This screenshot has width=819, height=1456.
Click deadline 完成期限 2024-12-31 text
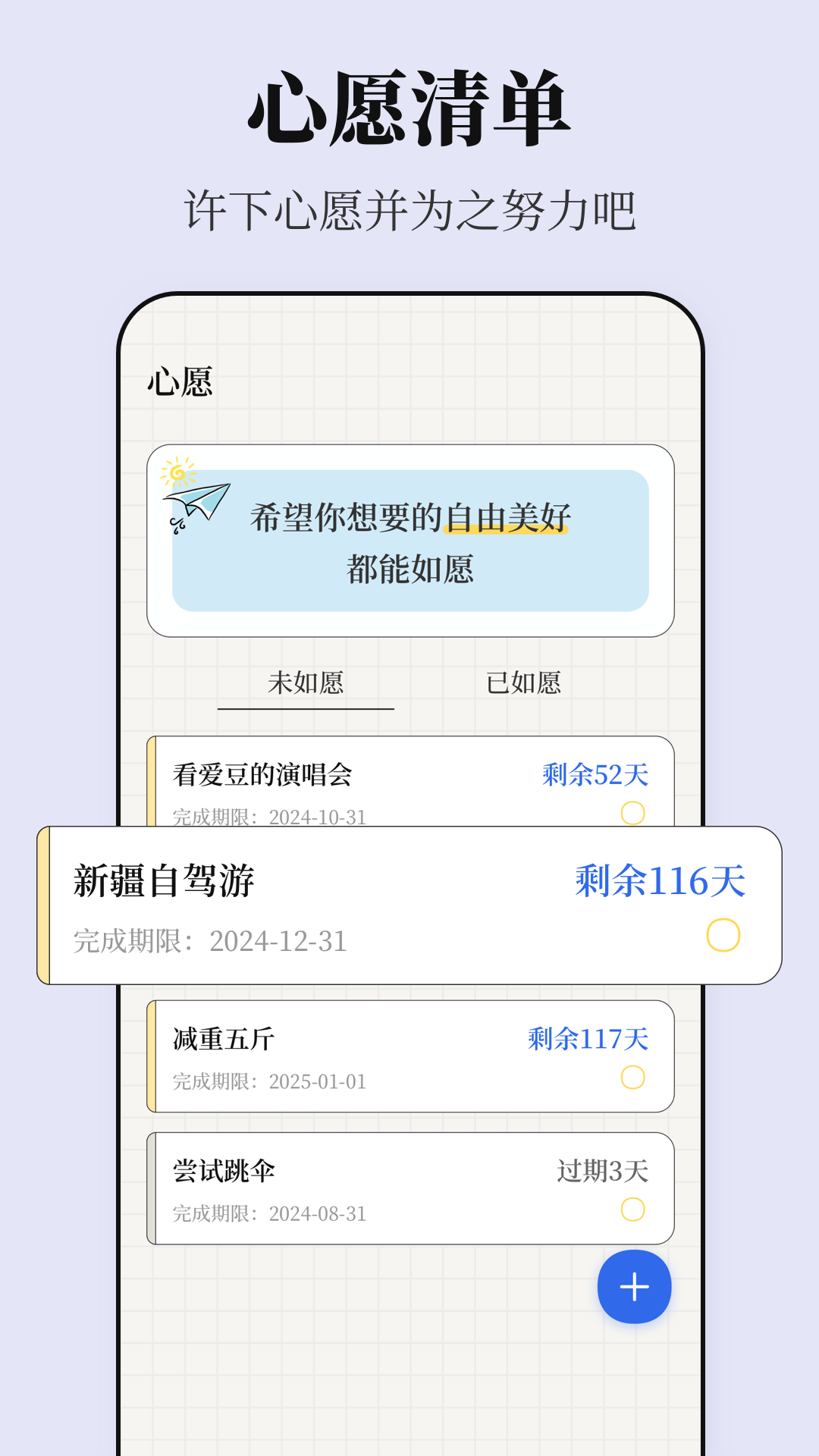click(x=208, y=940)
